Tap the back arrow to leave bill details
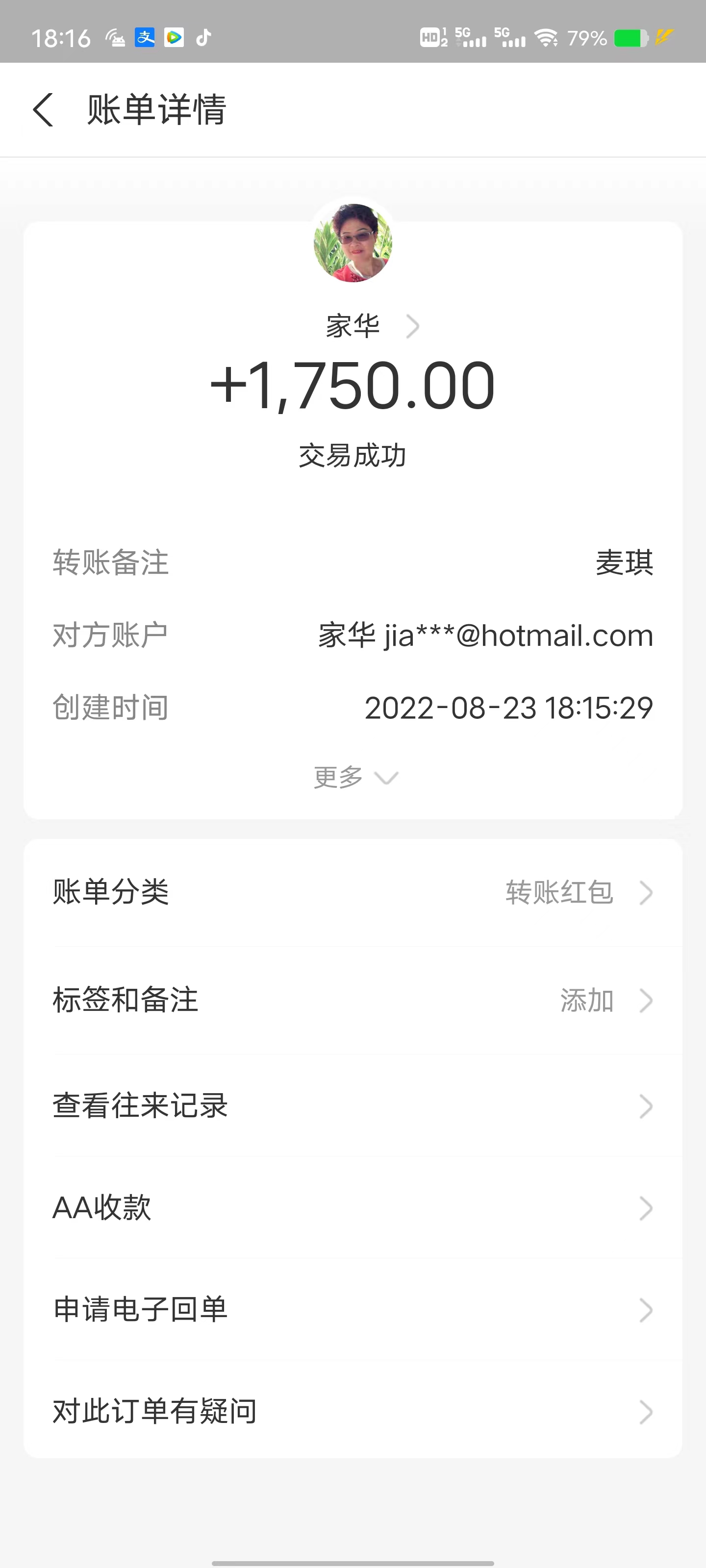 click(x=43, y=110)
